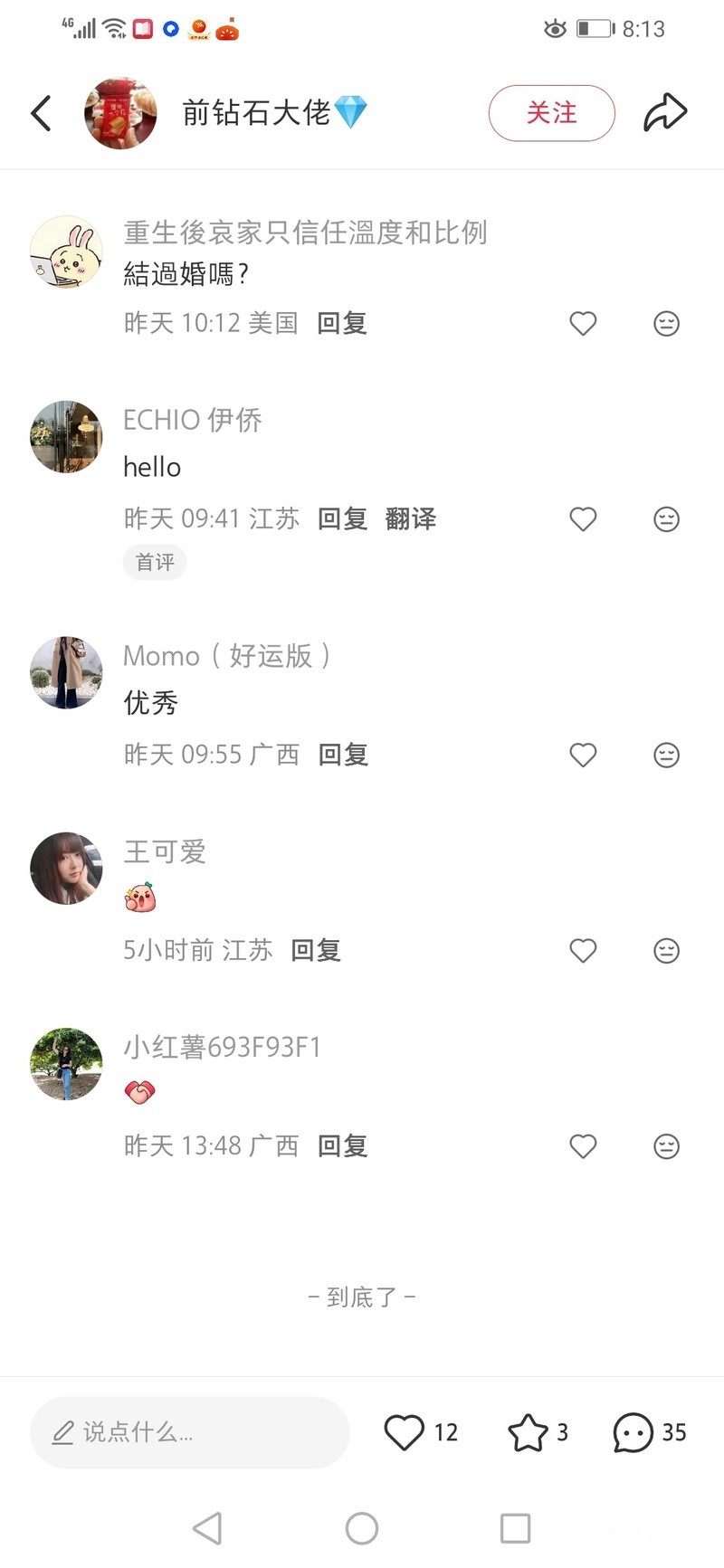Go to the system home screen
Screen dimensions: 724x1568
pyautogui.click(x=362, y=1528)
